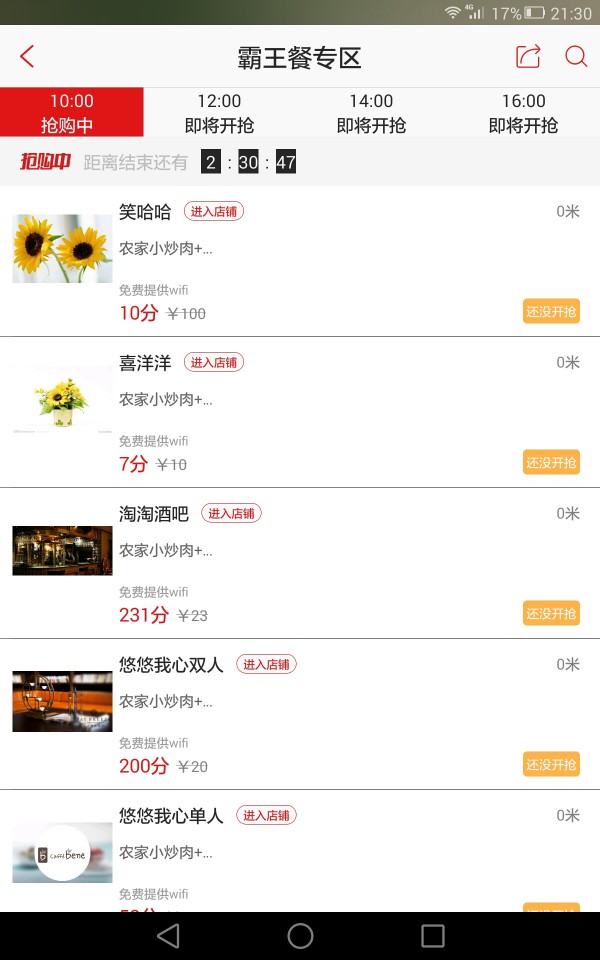Enter the store for 笑哈哈
The image size is (600, 960).
(213, 211)
